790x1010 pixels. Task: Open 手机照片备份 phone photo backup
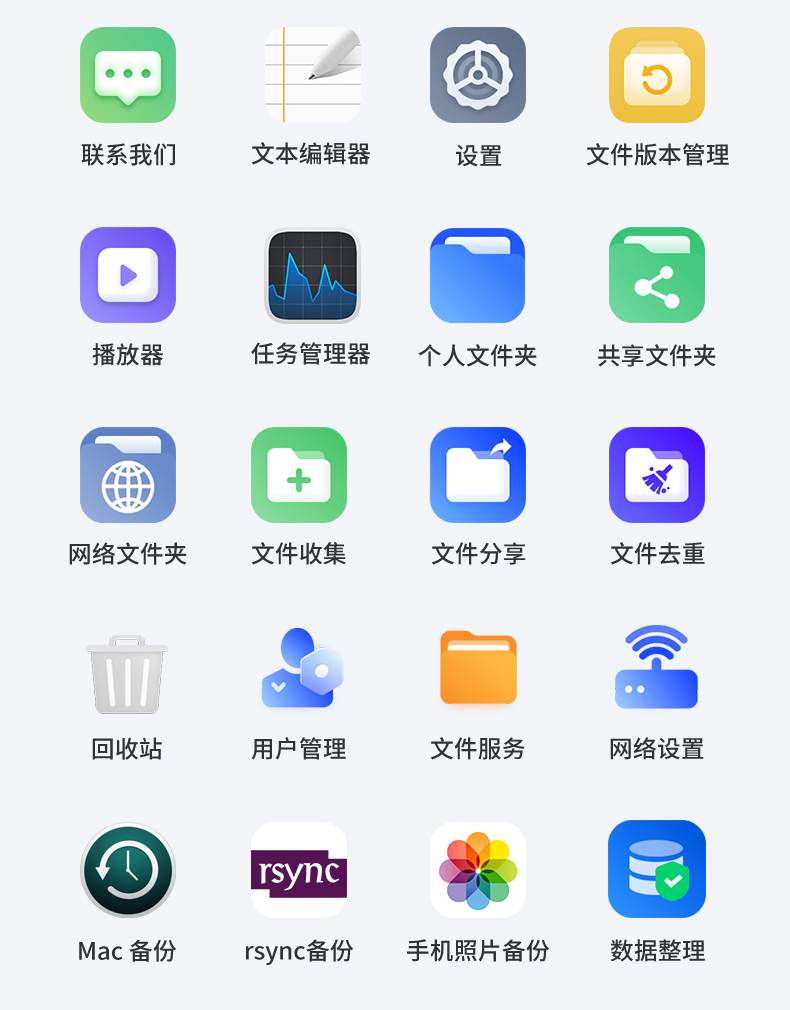(x=477, y=868)
